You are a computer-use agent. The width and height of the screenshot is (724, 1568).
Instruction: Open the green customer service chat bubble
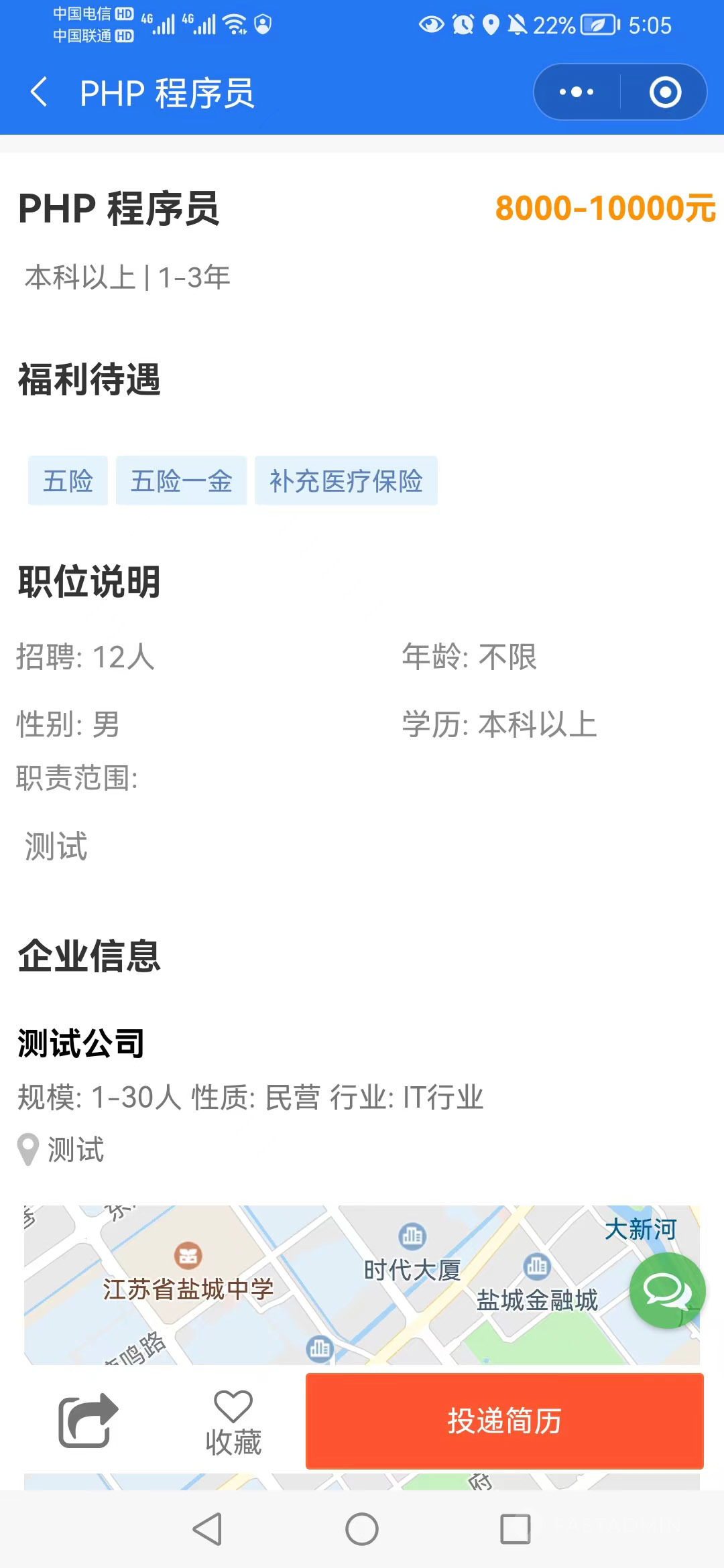(667, 1290)
